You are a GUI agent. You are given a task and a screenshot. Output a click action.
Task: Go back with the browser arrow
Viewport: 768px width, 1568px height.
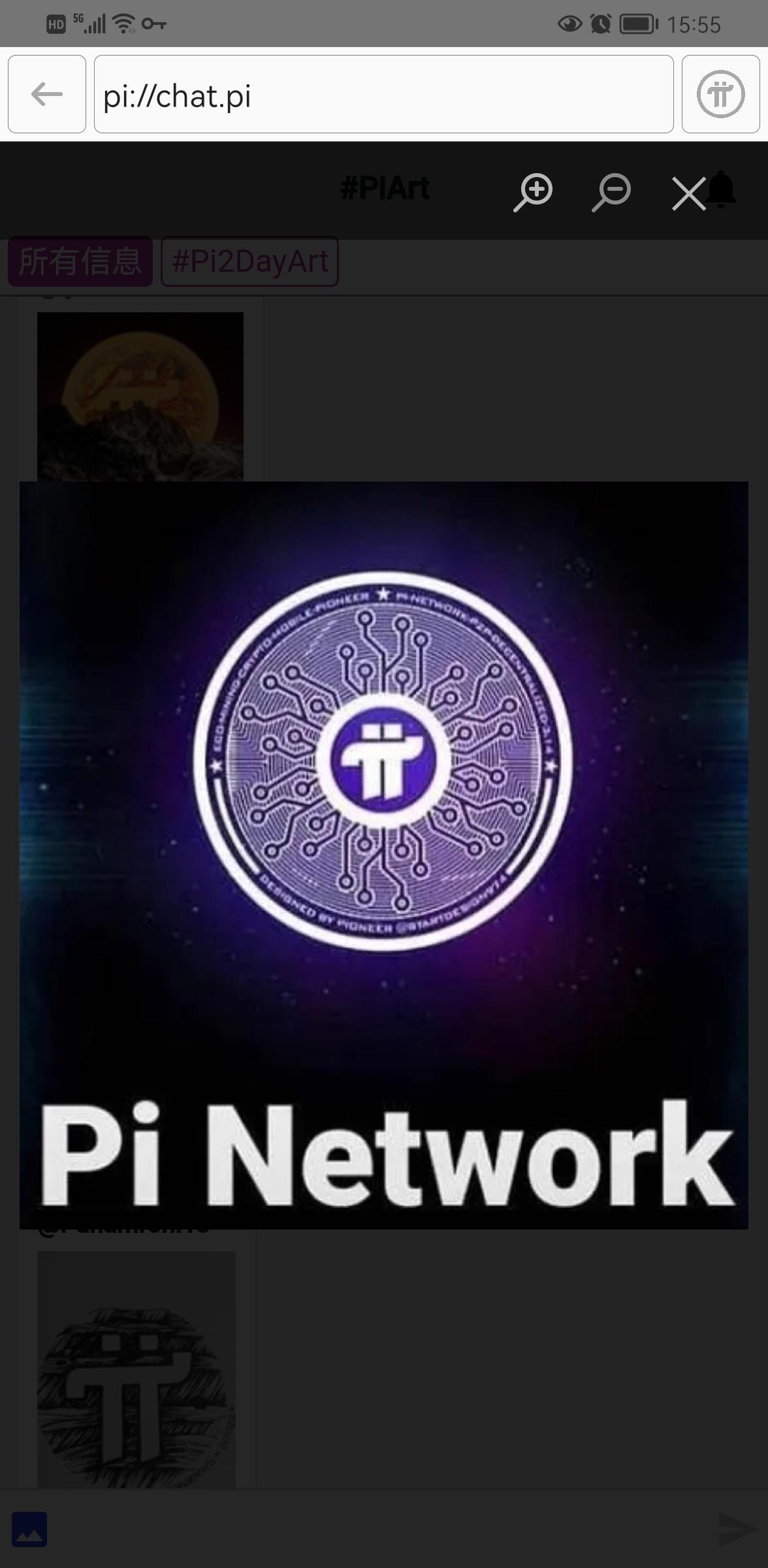(x=47, y=95)
